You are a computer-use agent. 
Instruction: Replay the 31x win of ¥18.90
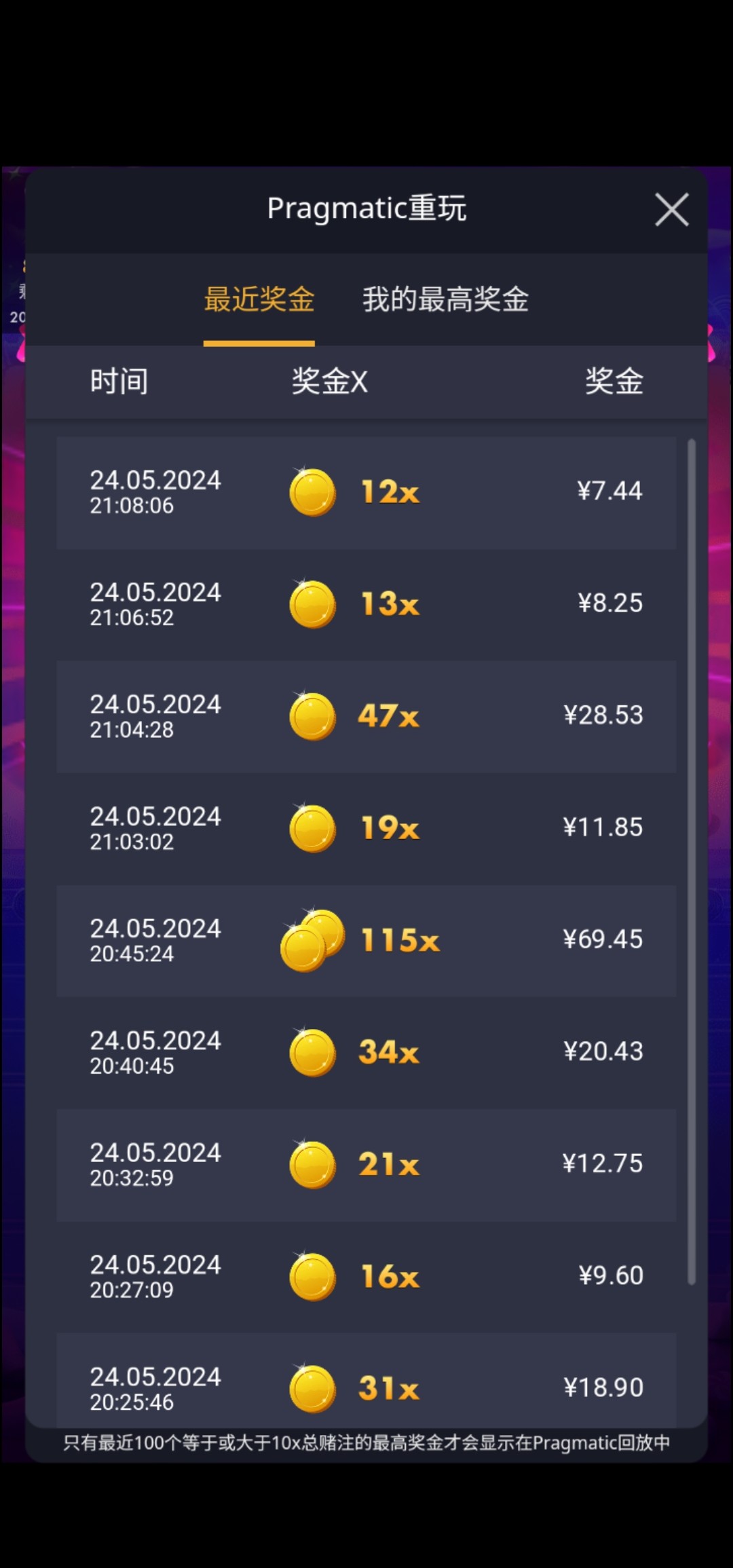(x=366, y=1385)
